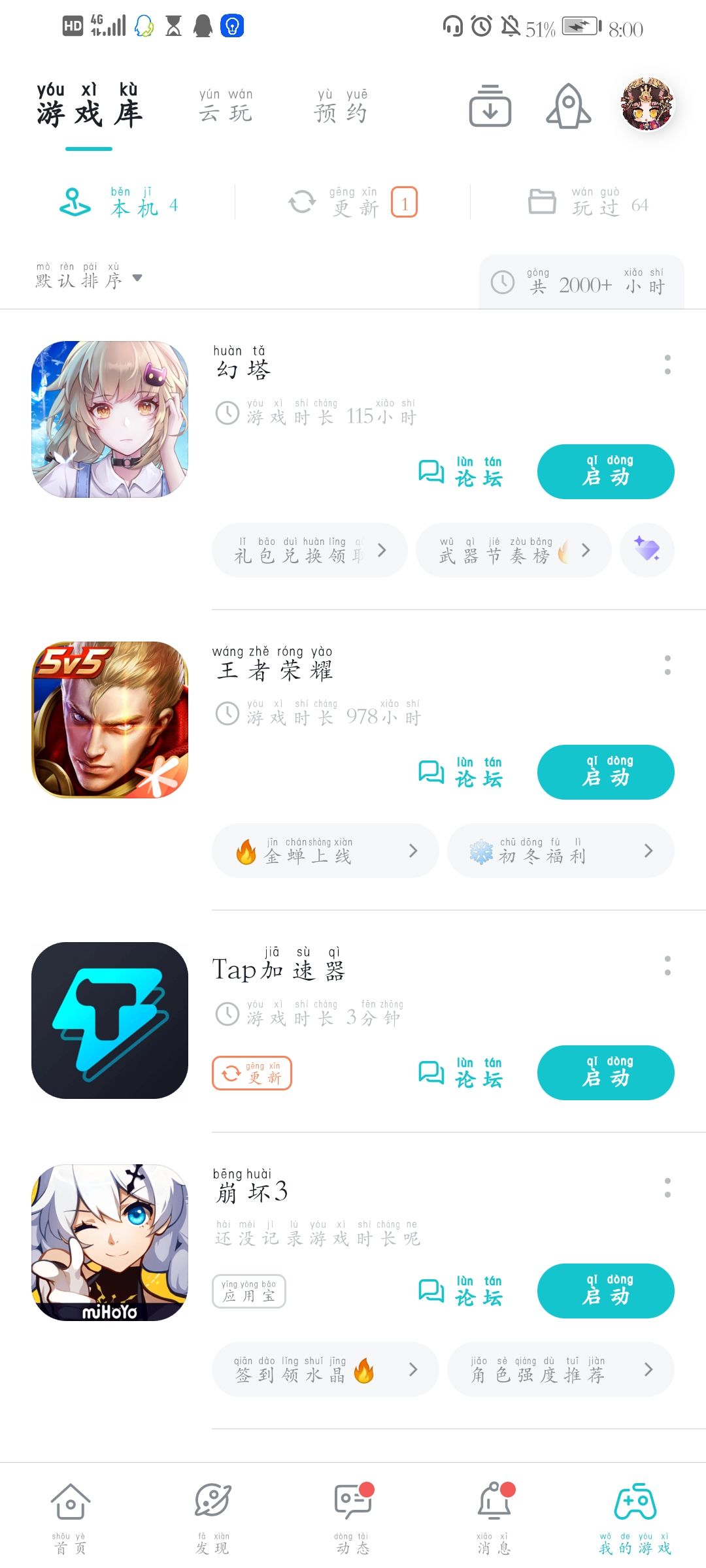Screen dimensions: 706x1568
Task: Open the download manager icon
Action: [490, 106]
